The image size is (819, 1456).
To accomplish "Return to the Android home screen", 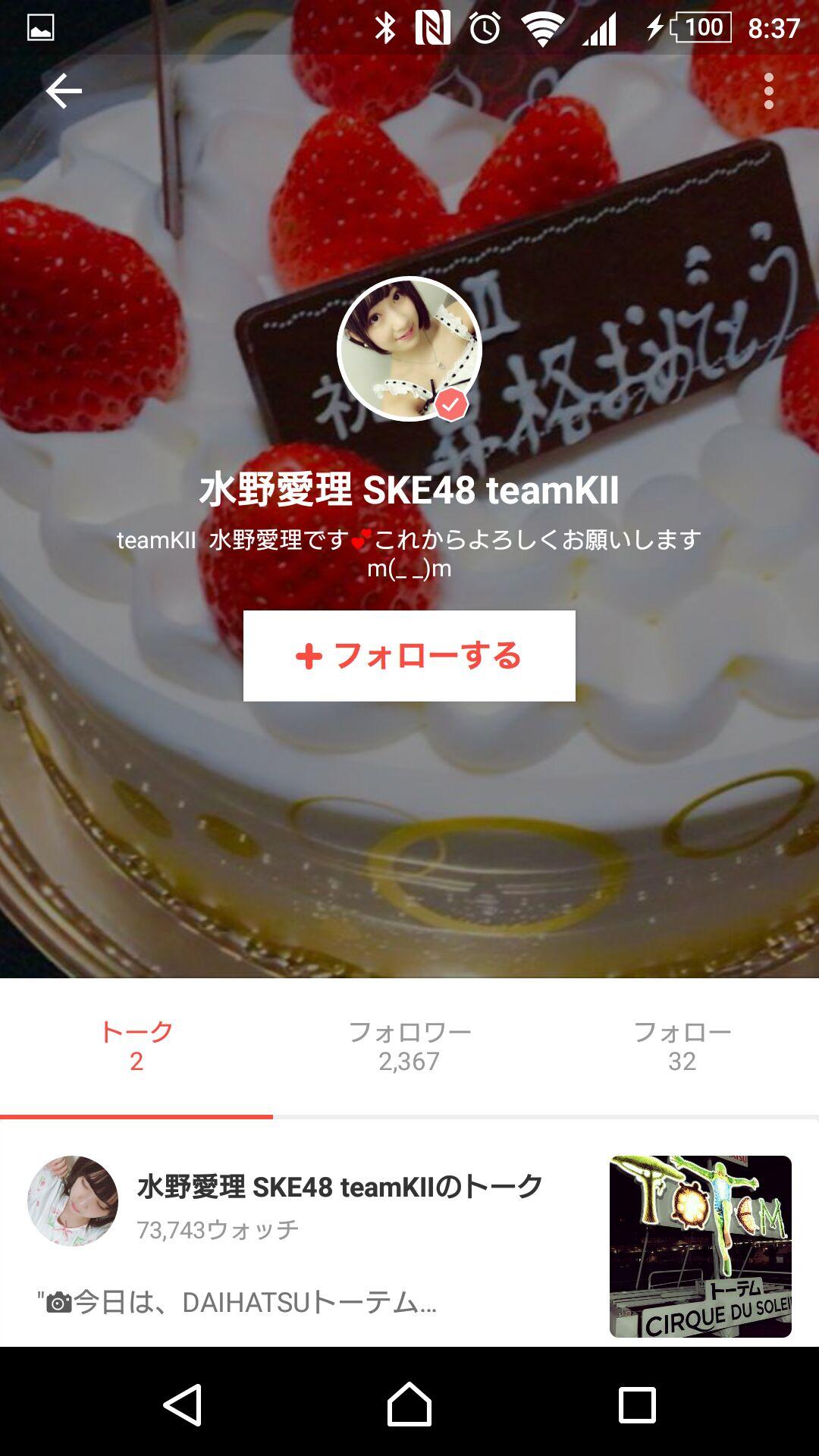I will tap(409, 1404).
